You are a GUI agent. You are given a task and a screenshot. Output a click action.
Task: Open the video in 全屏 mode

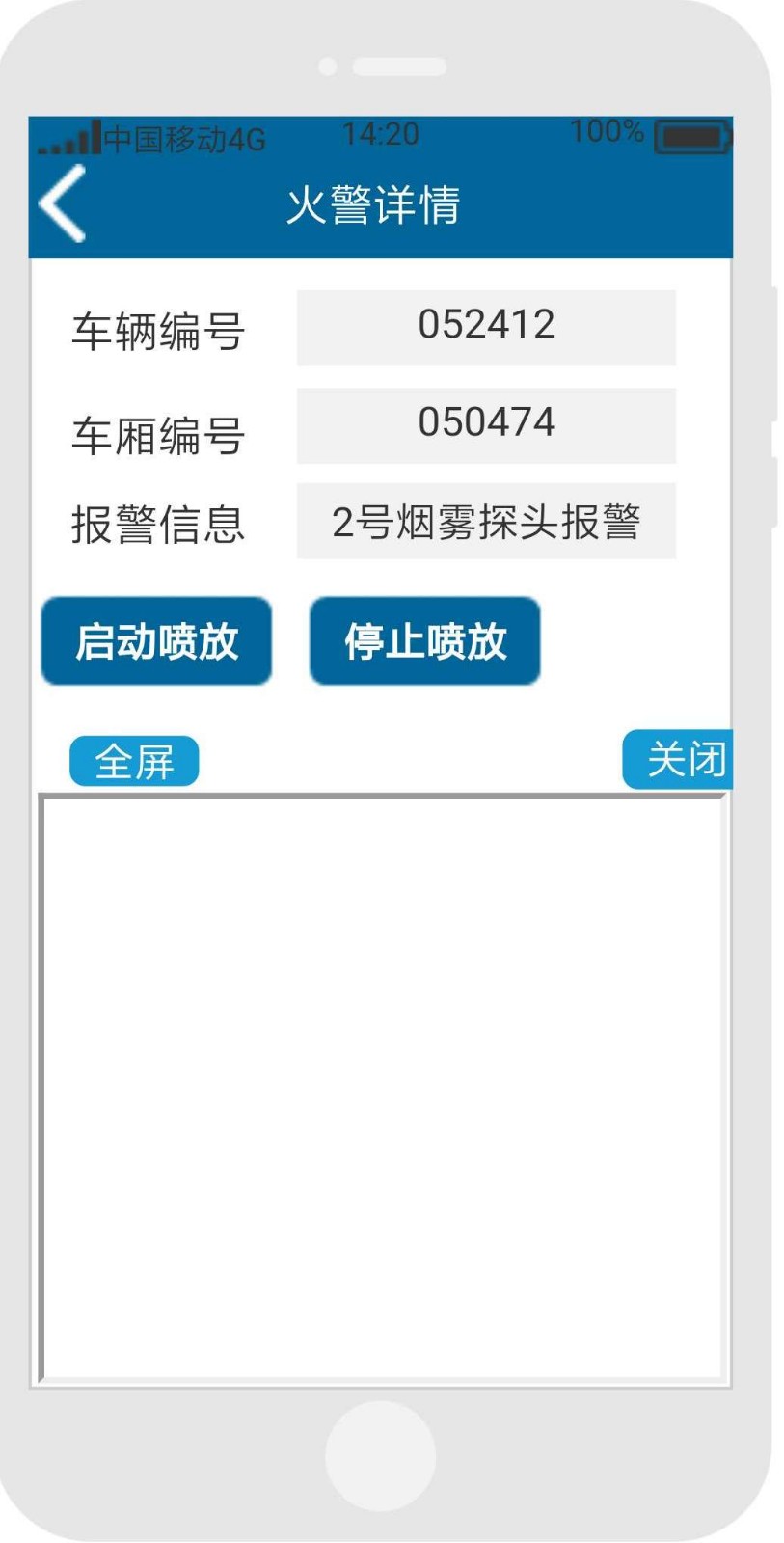134,762
